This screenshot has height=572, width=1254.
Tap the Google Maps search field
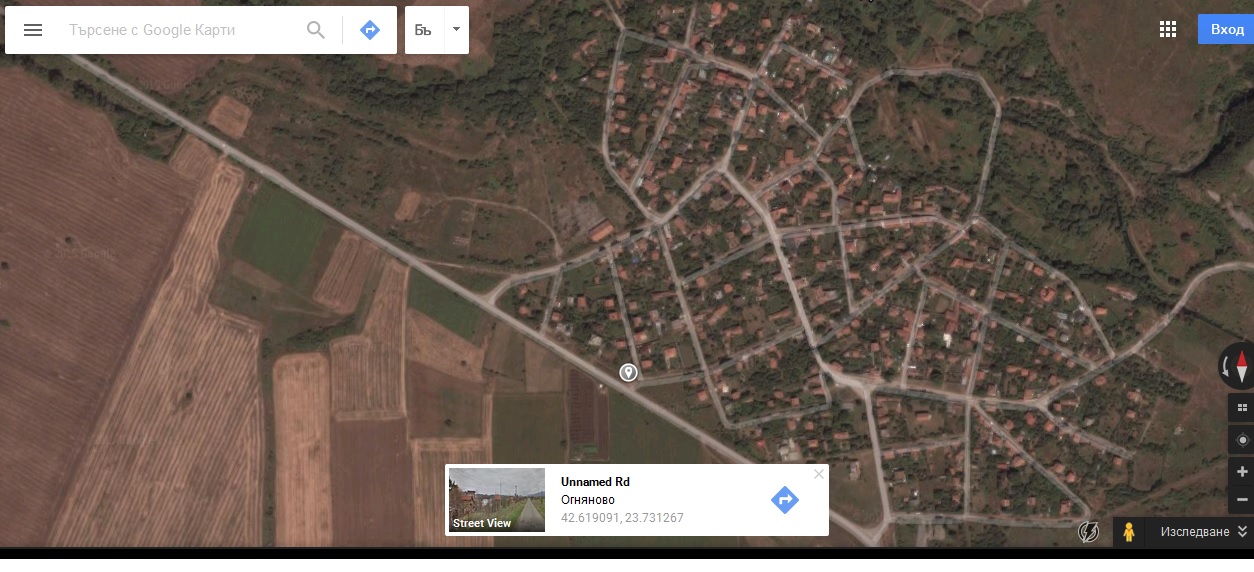tap(180, 30)
